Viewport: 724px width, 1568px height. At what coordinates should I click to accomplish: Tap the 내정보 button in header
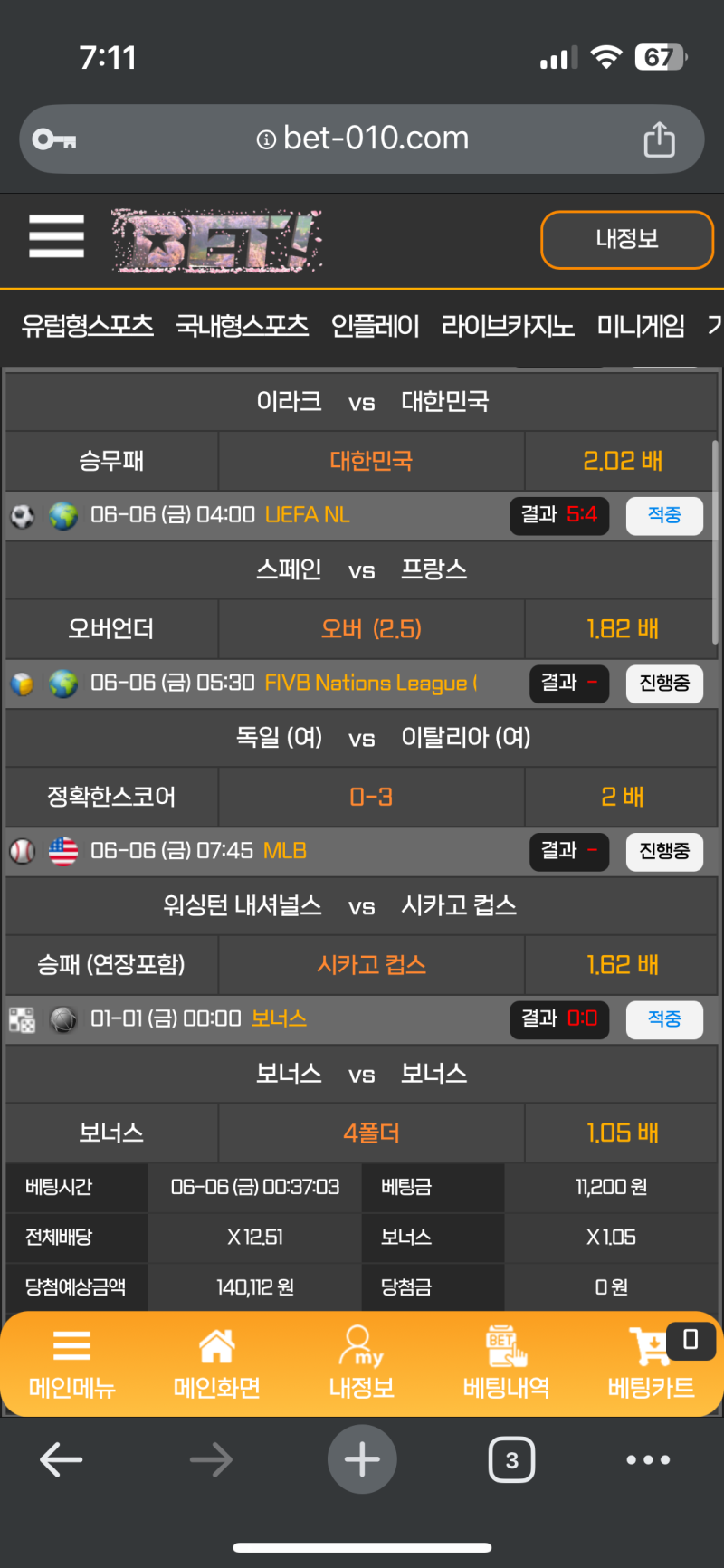coord(626,240)
